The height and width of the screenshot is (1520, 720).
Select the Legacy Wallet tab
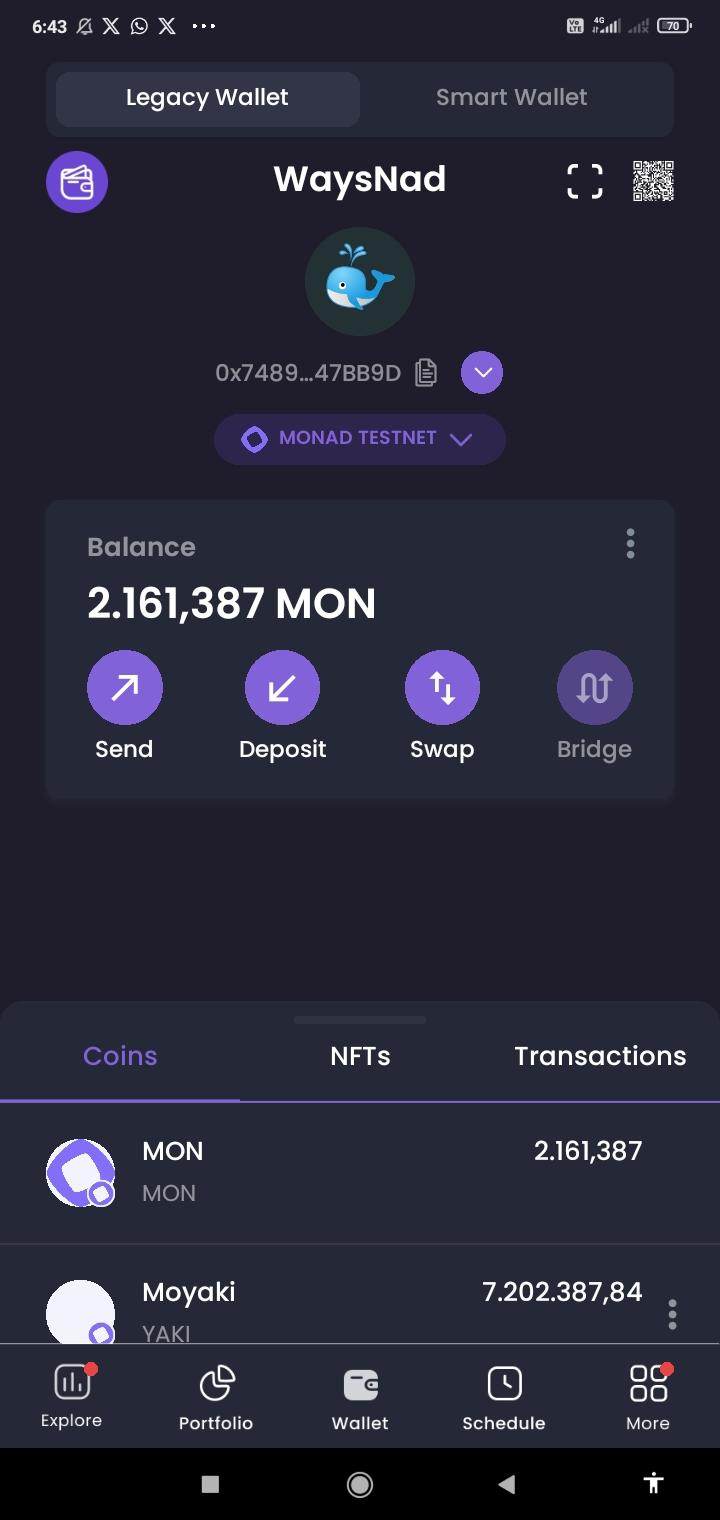click(x=207, y=98)
